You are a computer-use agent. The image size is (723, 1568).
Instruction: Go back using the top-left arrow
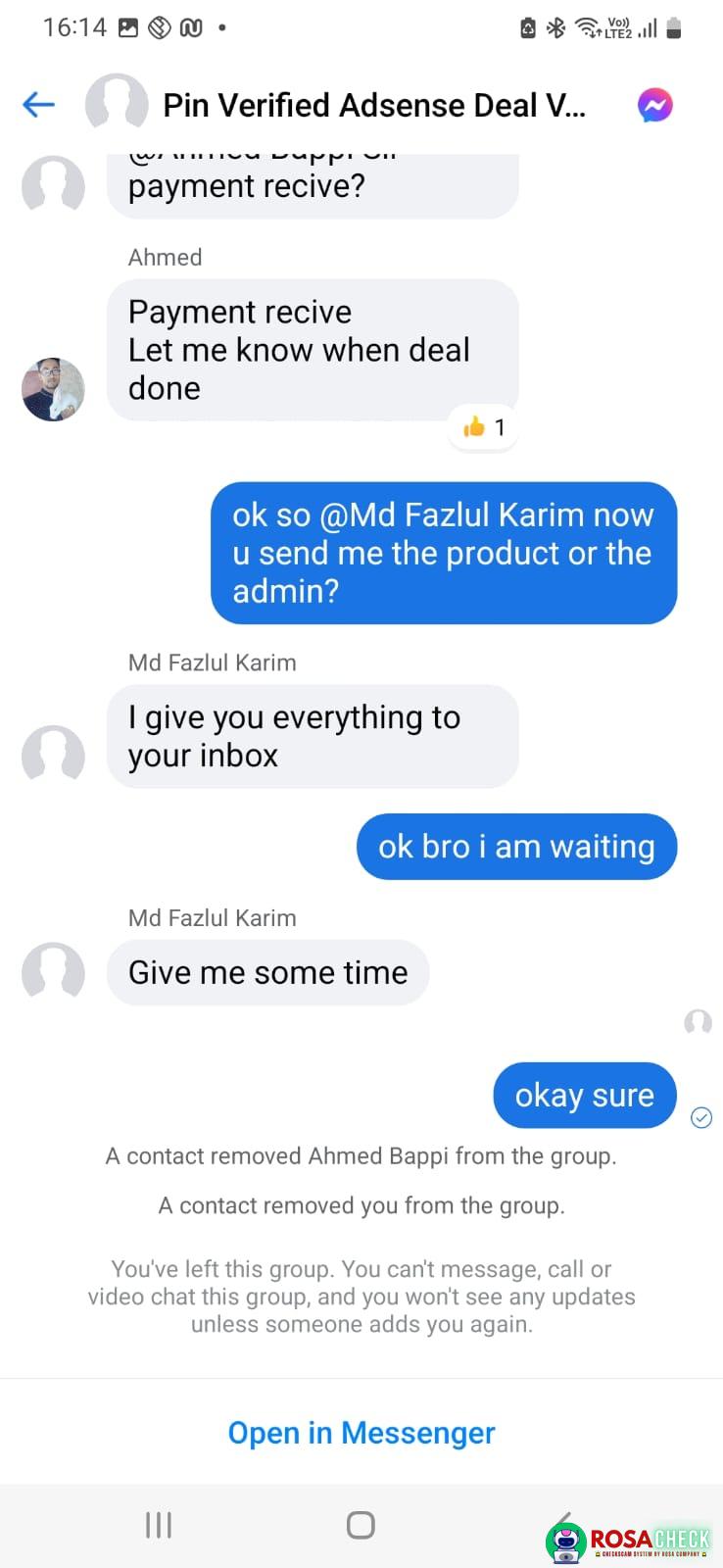pyautogui.click(x=38, y=104)
